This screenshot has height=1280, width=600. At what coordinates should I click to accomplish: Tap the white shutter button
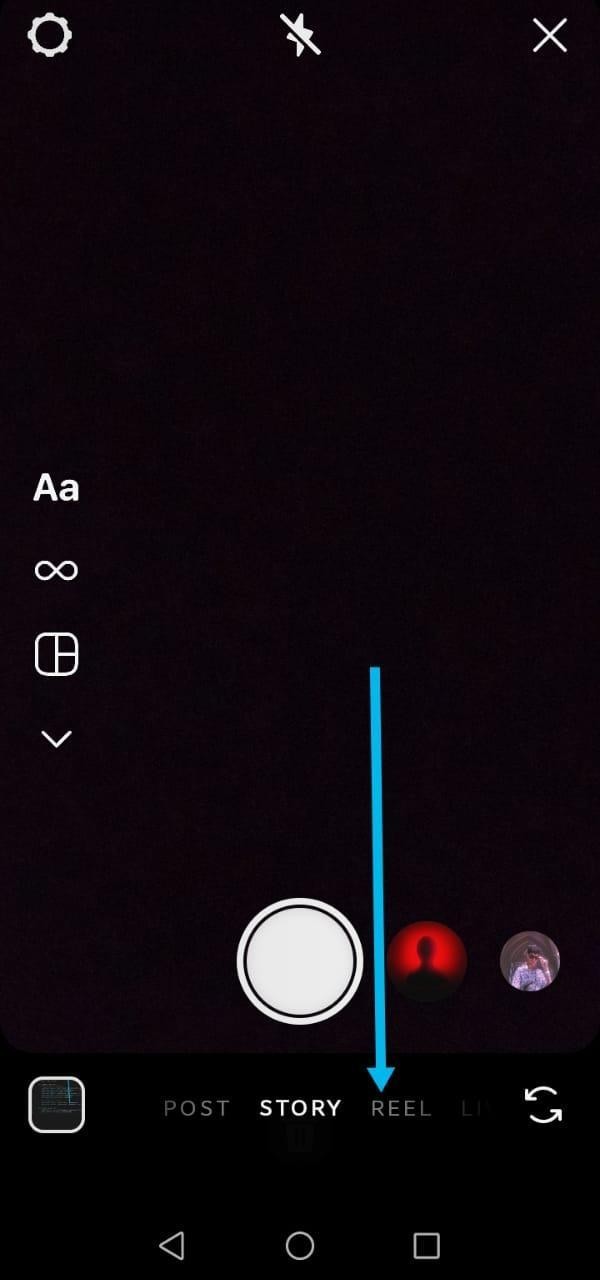click(x=299, y=961)
